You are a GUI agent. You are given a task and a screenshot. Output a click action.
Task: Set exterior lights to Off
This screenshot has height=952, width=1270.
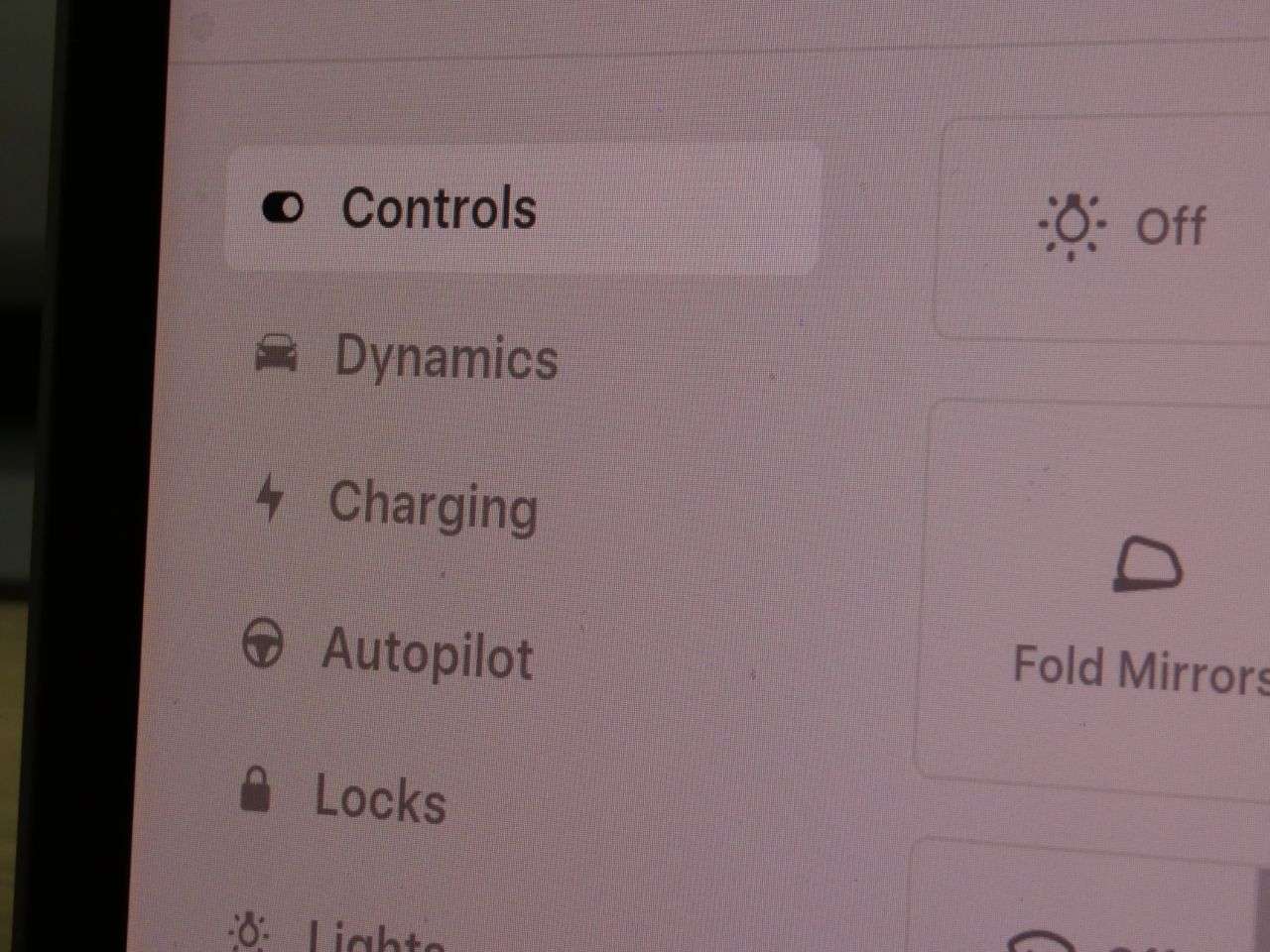coord(1121,226)
